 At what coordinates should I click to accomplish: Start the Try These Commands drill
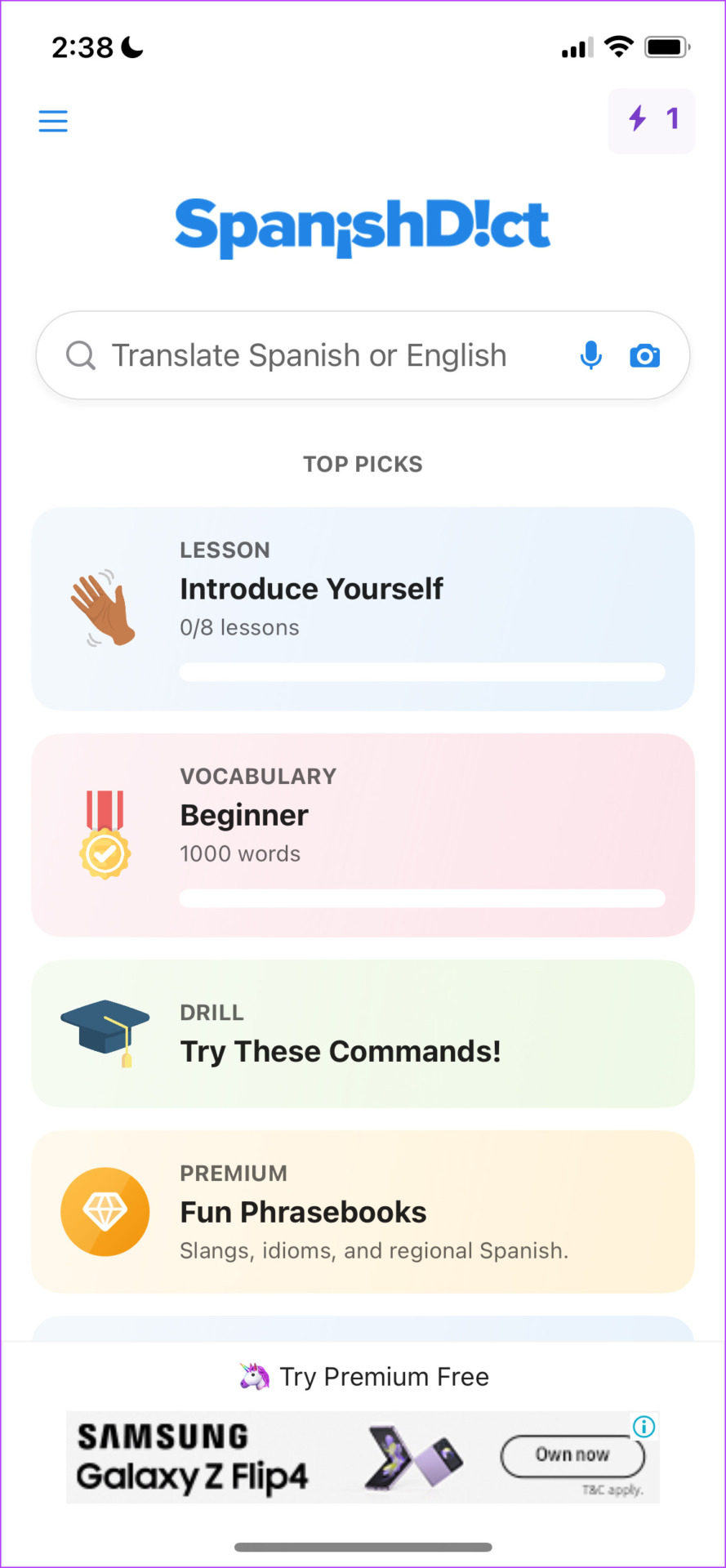(x=363, y=1034)
